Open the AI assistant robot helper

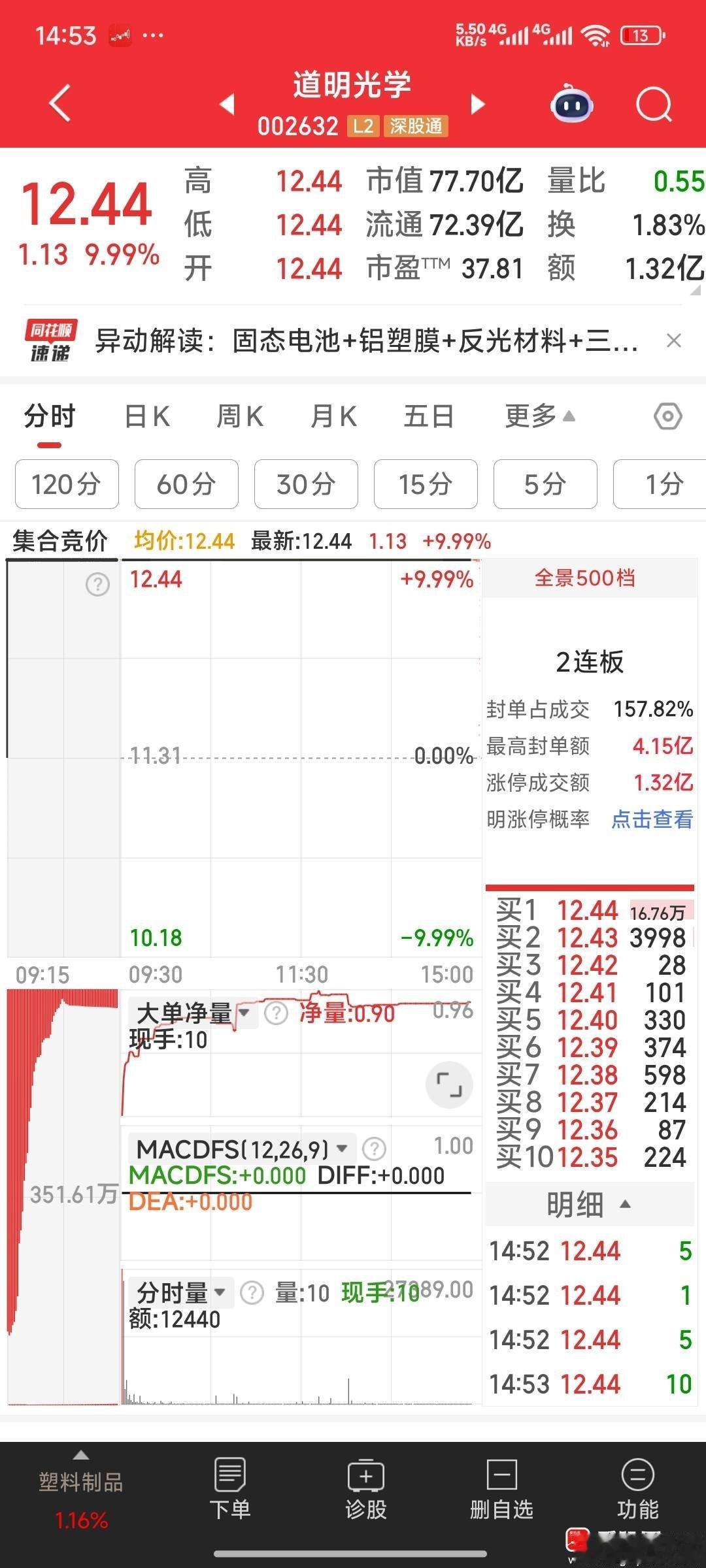click(x=571, y=105)
